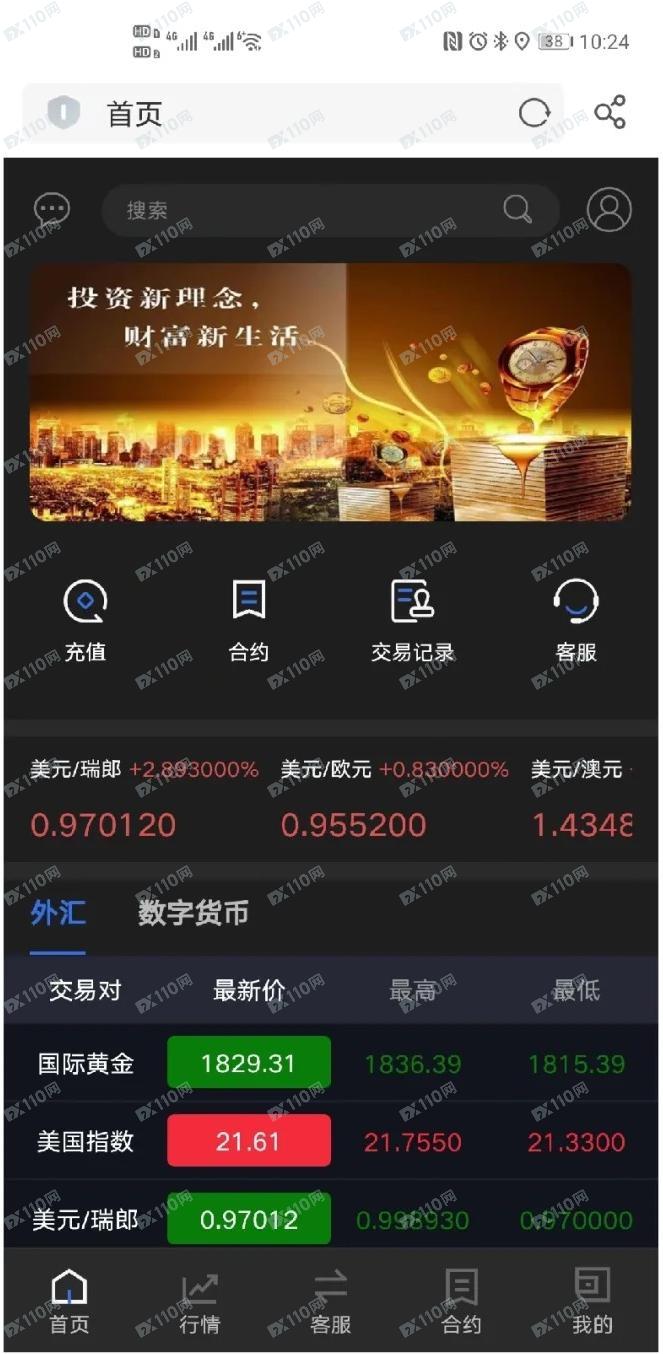Open the chat message icon
Screen dimensions: 663x1354
pos(51,210)
